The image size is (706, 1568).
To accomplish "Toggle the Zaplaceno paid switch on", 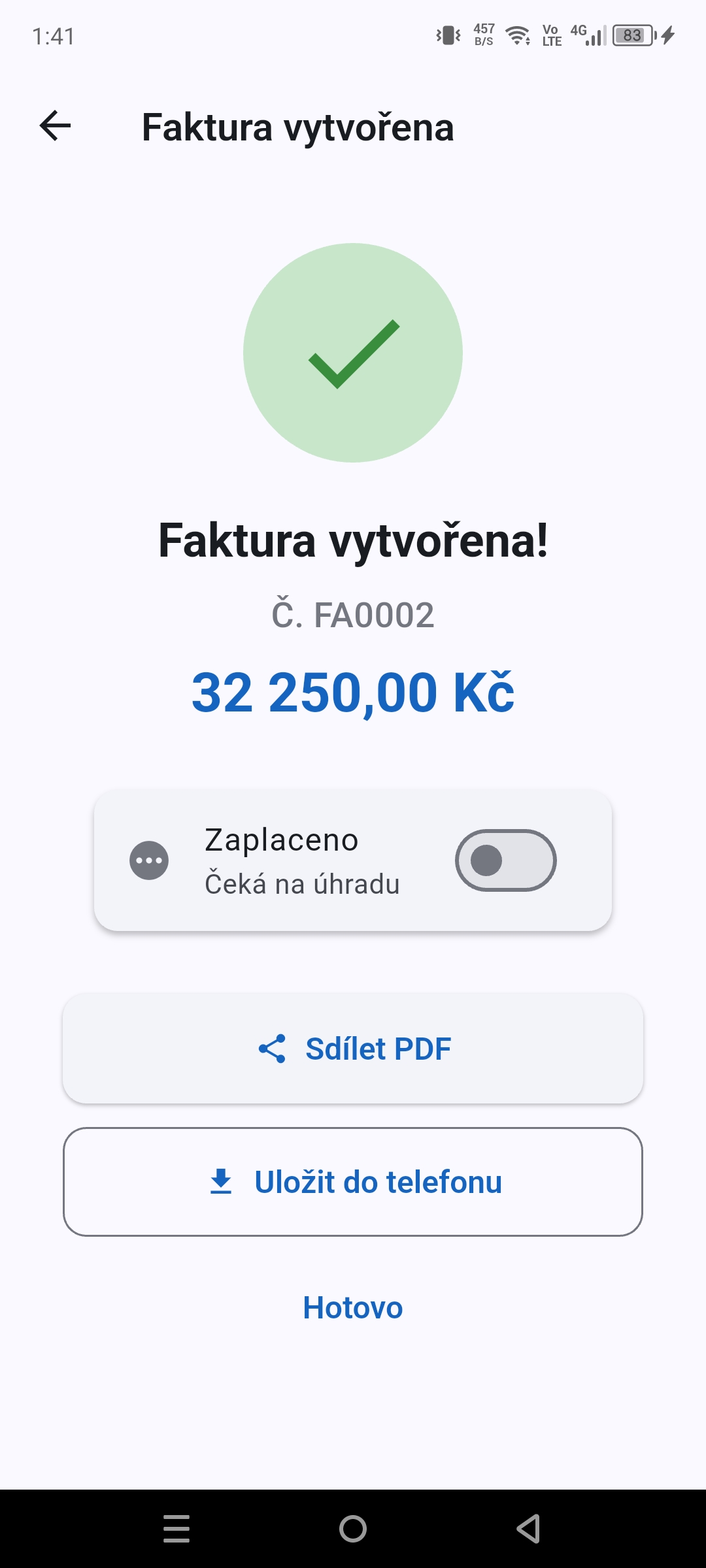I will click(505, 860).
